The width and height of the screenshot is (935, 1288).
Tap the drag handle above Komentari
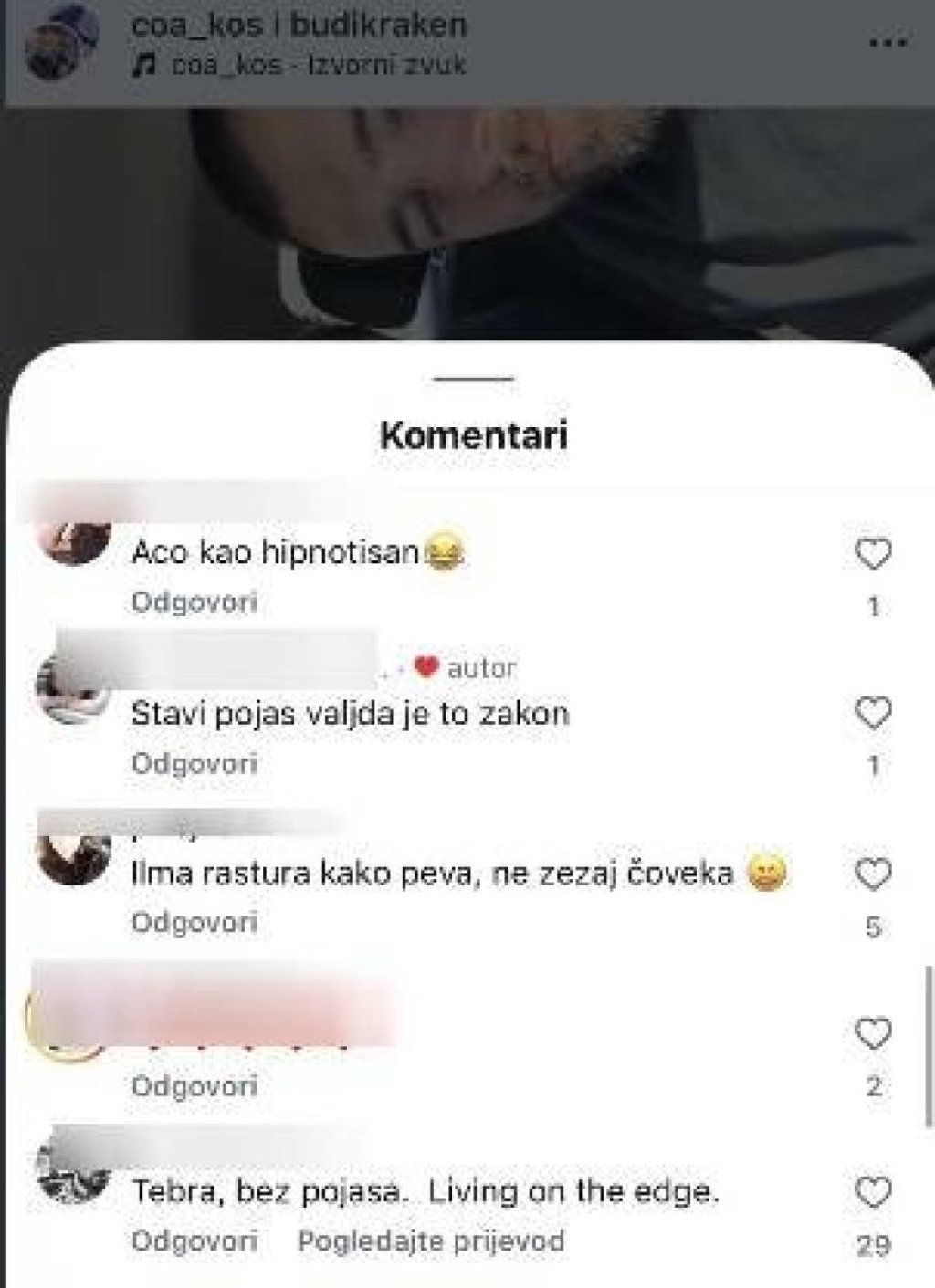coord(473,378)
